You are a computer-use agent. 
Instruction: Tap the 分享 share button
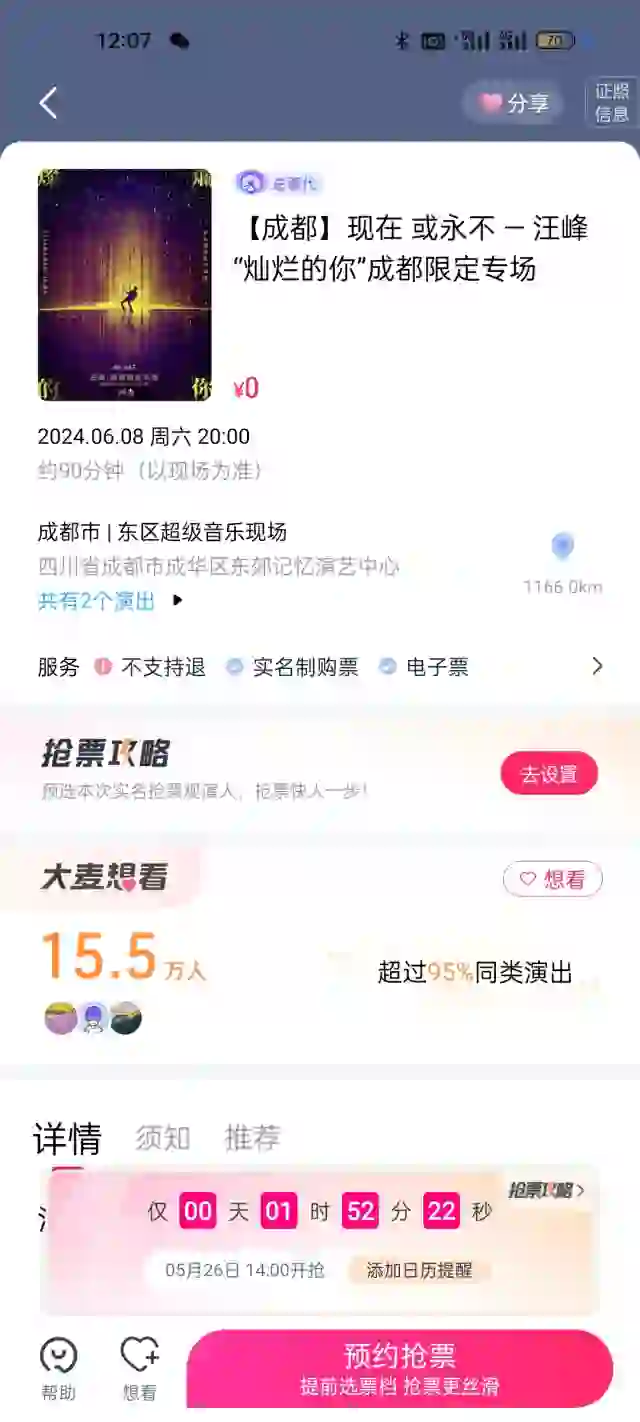tap(514, 103)
